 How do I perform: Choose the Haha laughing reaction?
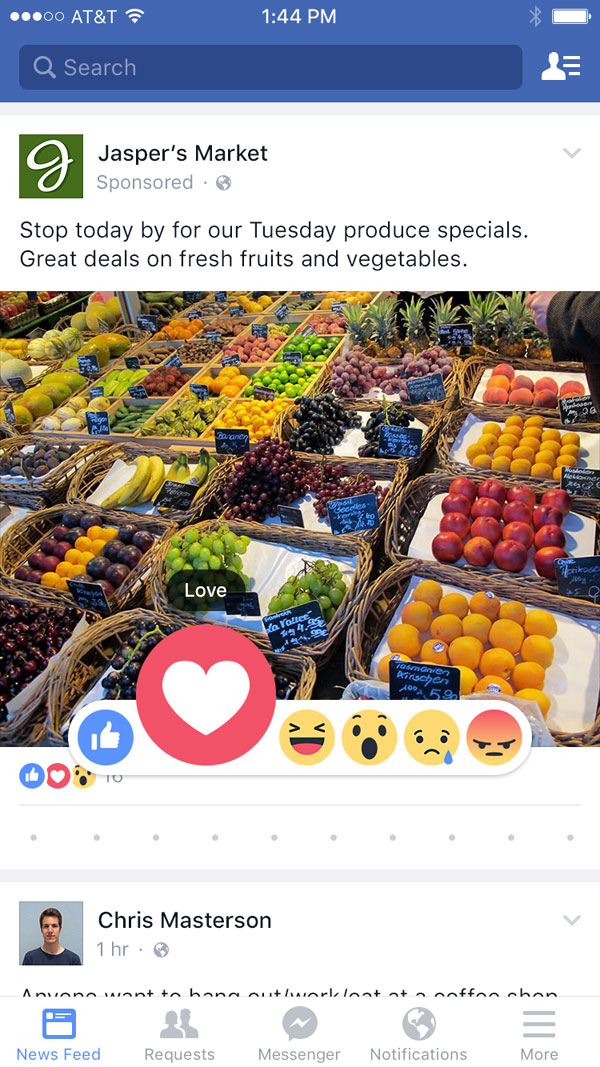[x=306, y=738]
